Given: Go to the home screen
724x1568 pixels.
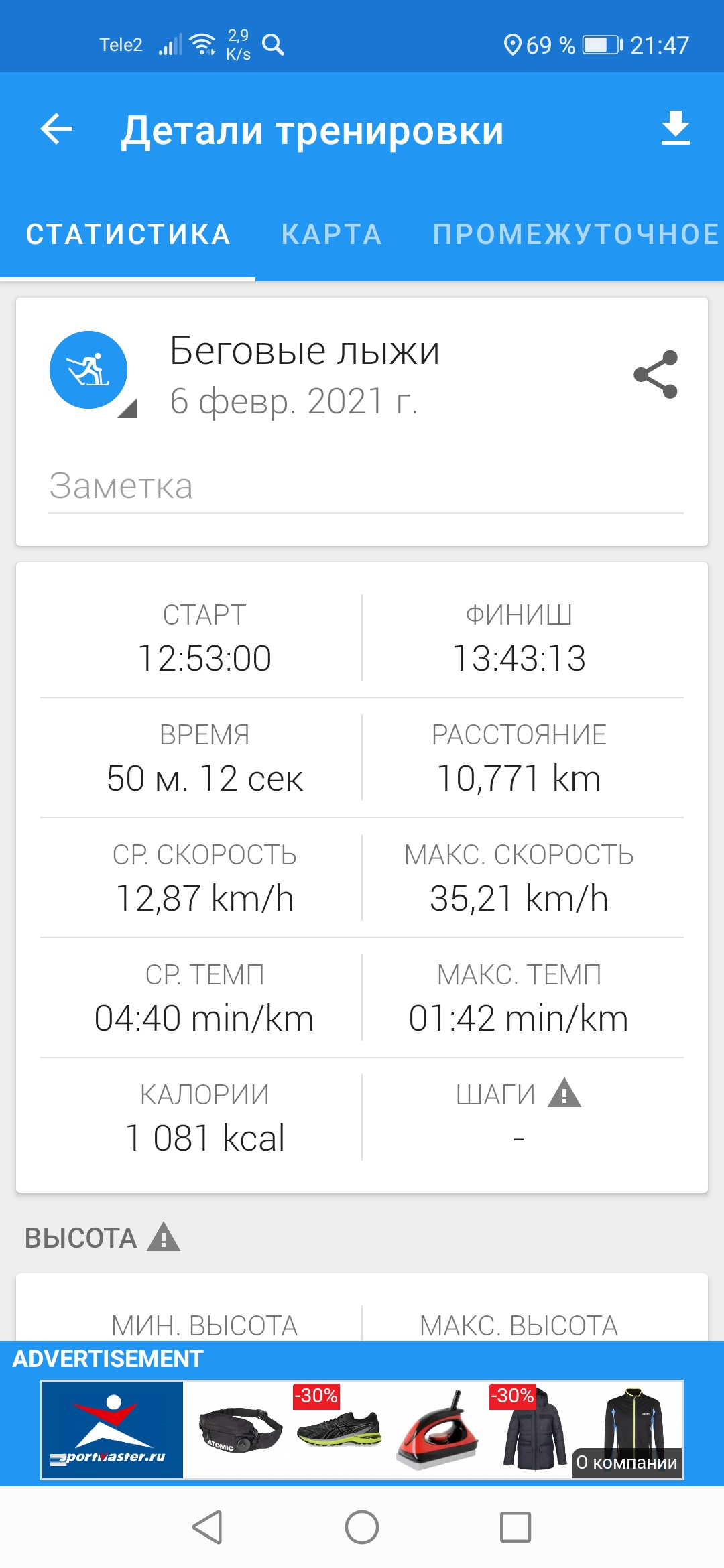Looking at the screenshot, I should [x=362, y=1527].
